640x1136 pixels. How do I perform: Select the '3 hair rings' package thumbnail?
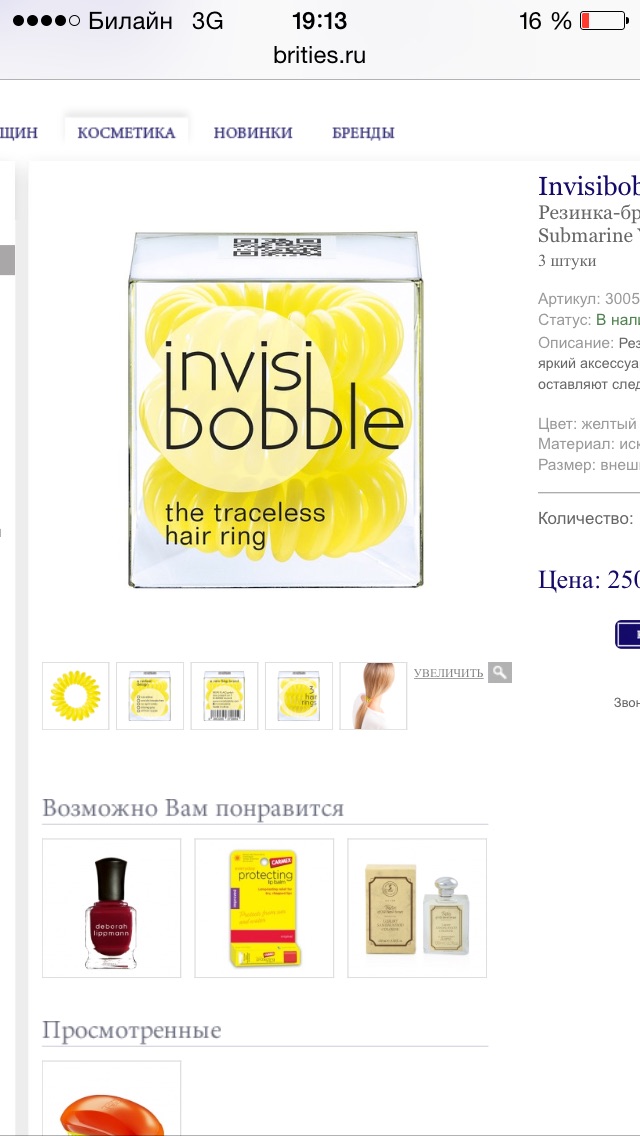[x=299, y=696]
